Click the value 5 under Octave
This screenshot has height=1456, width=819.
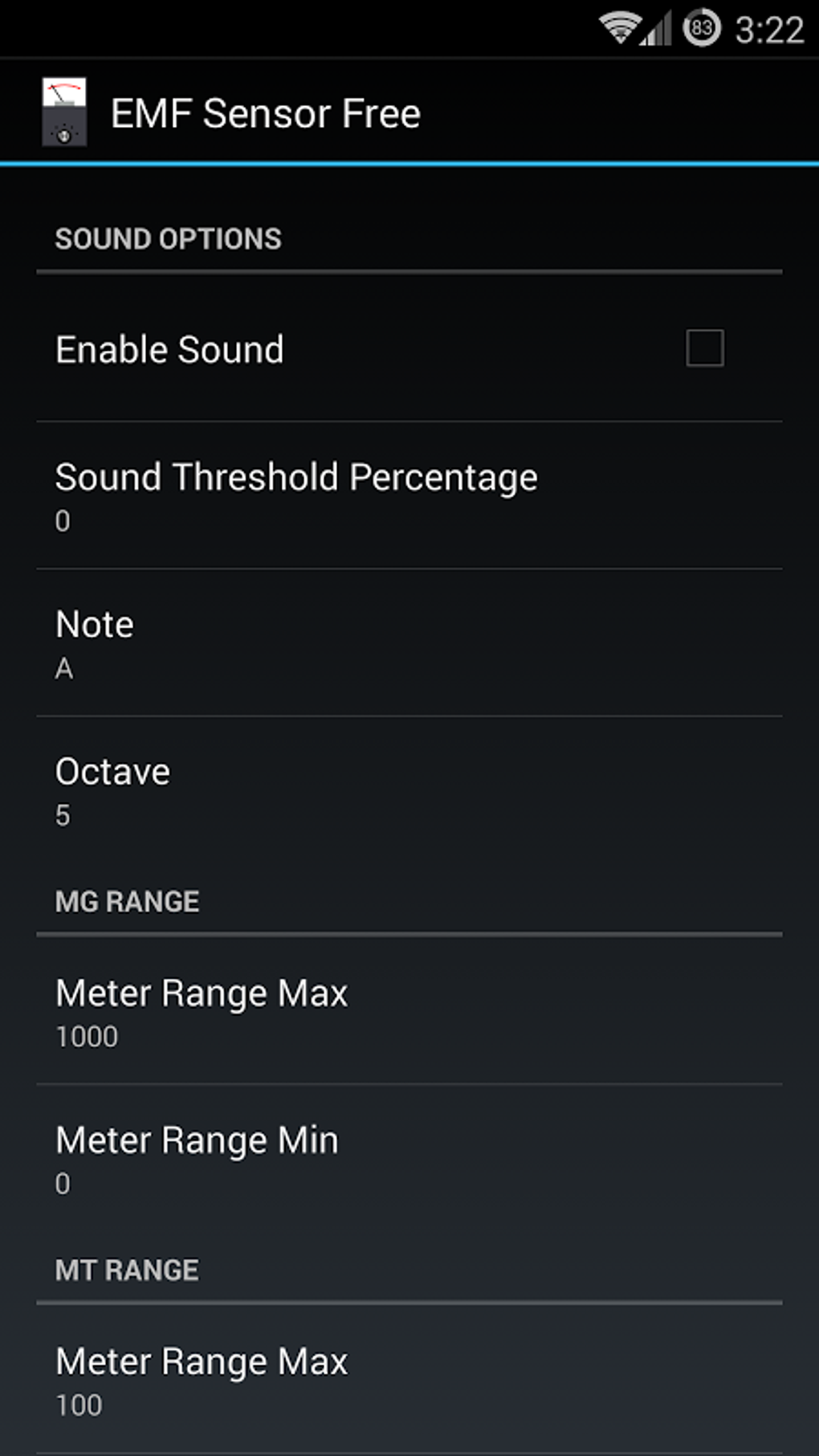tap(62, 814)
